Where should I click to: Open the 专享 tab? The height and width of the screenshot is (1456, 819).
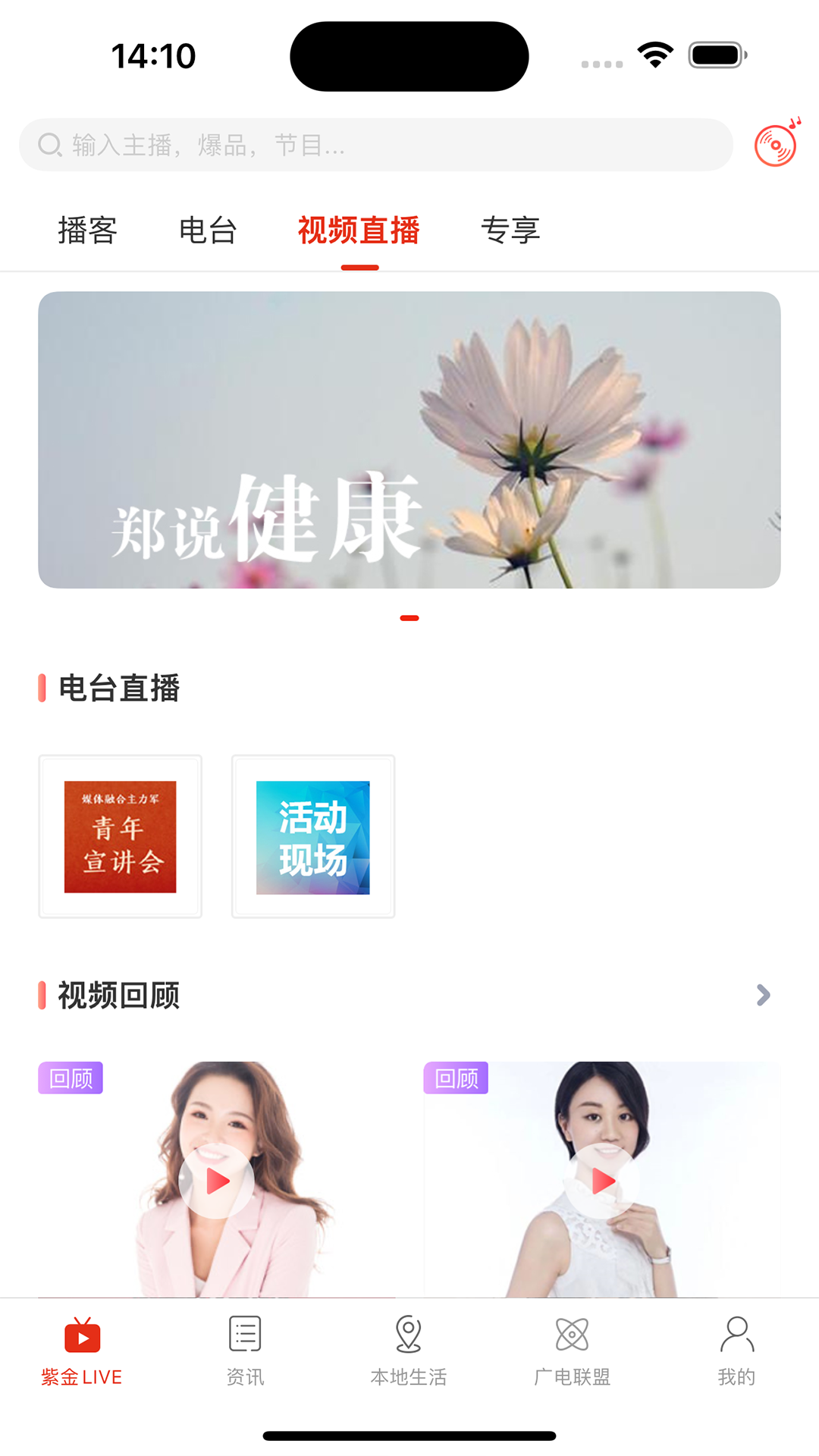512,231
